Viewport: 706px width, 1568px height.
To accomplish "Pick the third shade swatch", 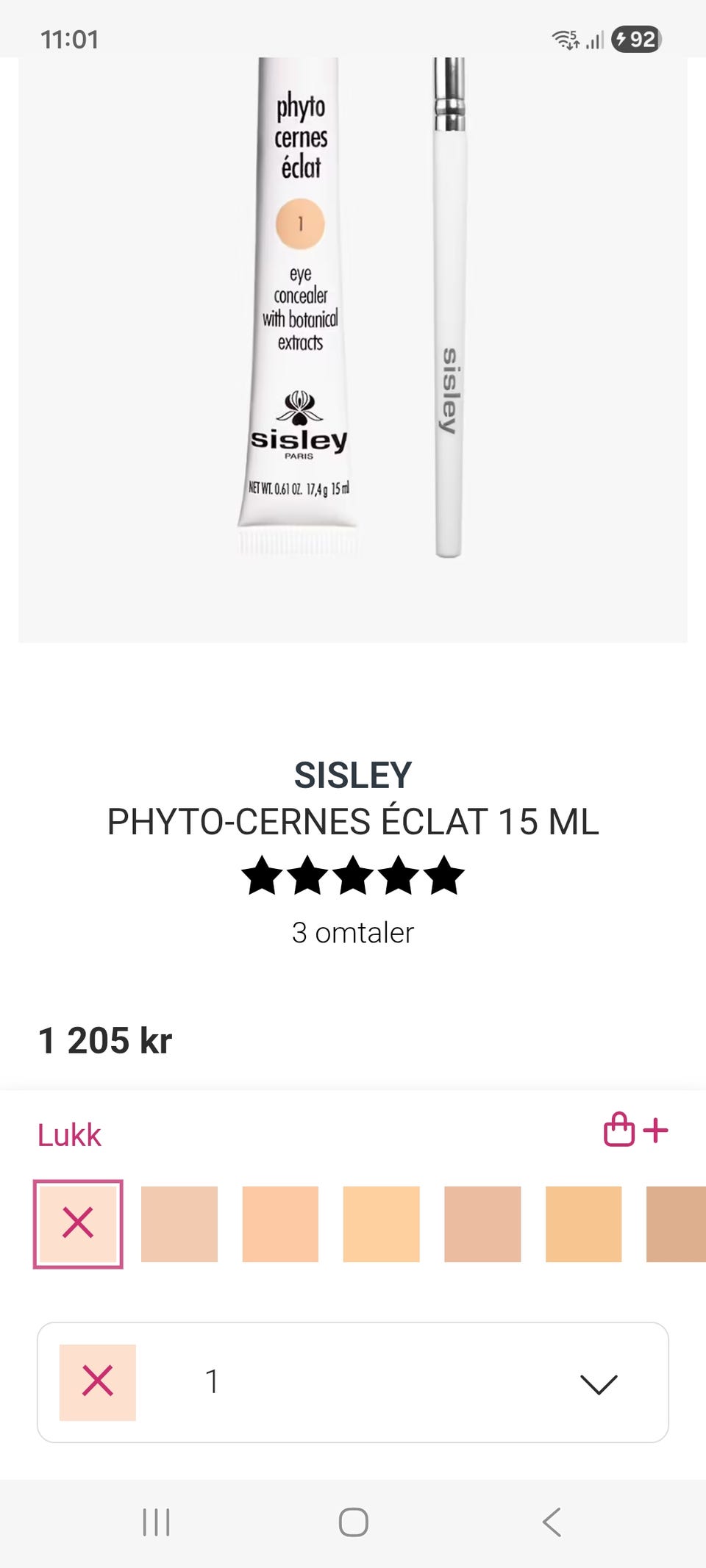I will pyautogui.click(x=280, y=1224).
